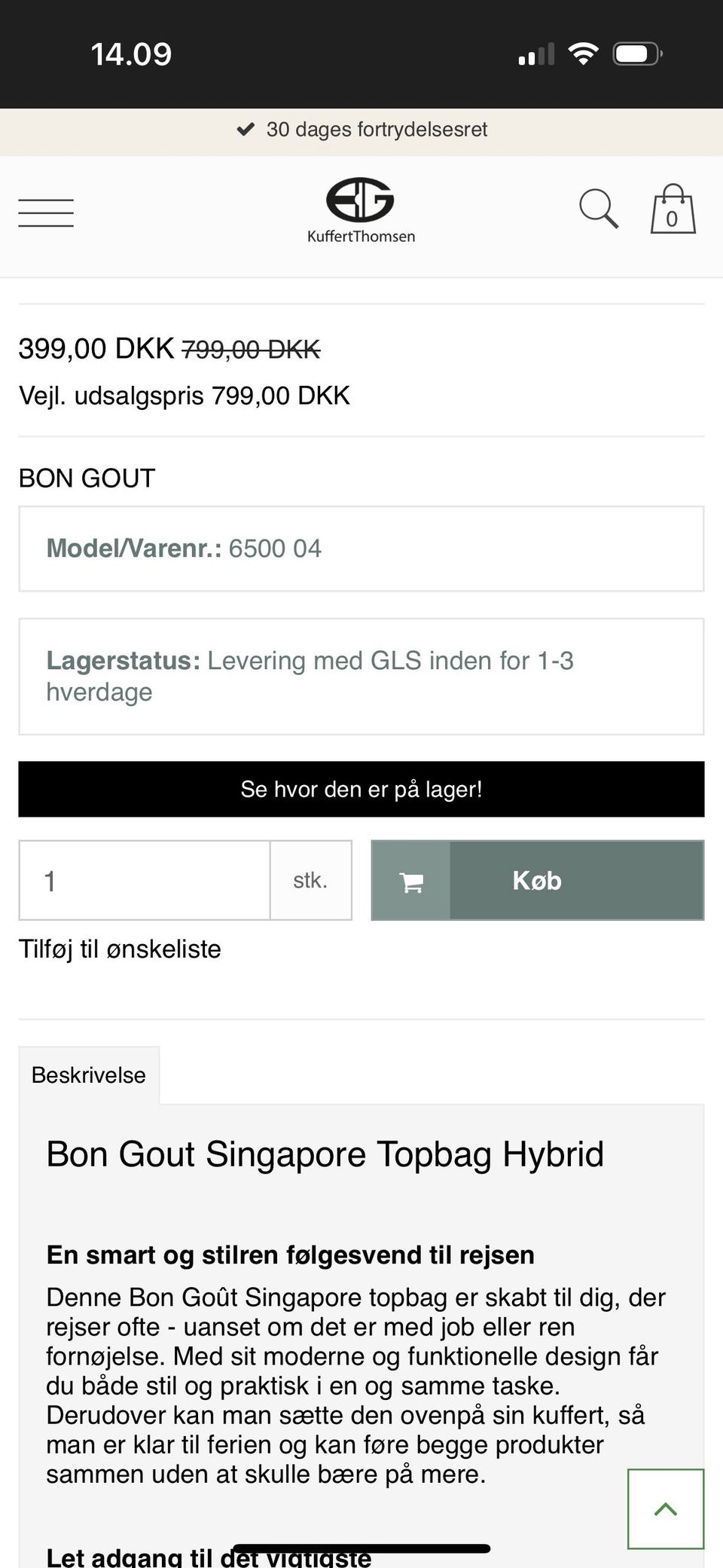Open the 30 dages fortrydelsesret banner
Screen dimensions: 723x1568
pyautogui.click(x=361, y=129)
